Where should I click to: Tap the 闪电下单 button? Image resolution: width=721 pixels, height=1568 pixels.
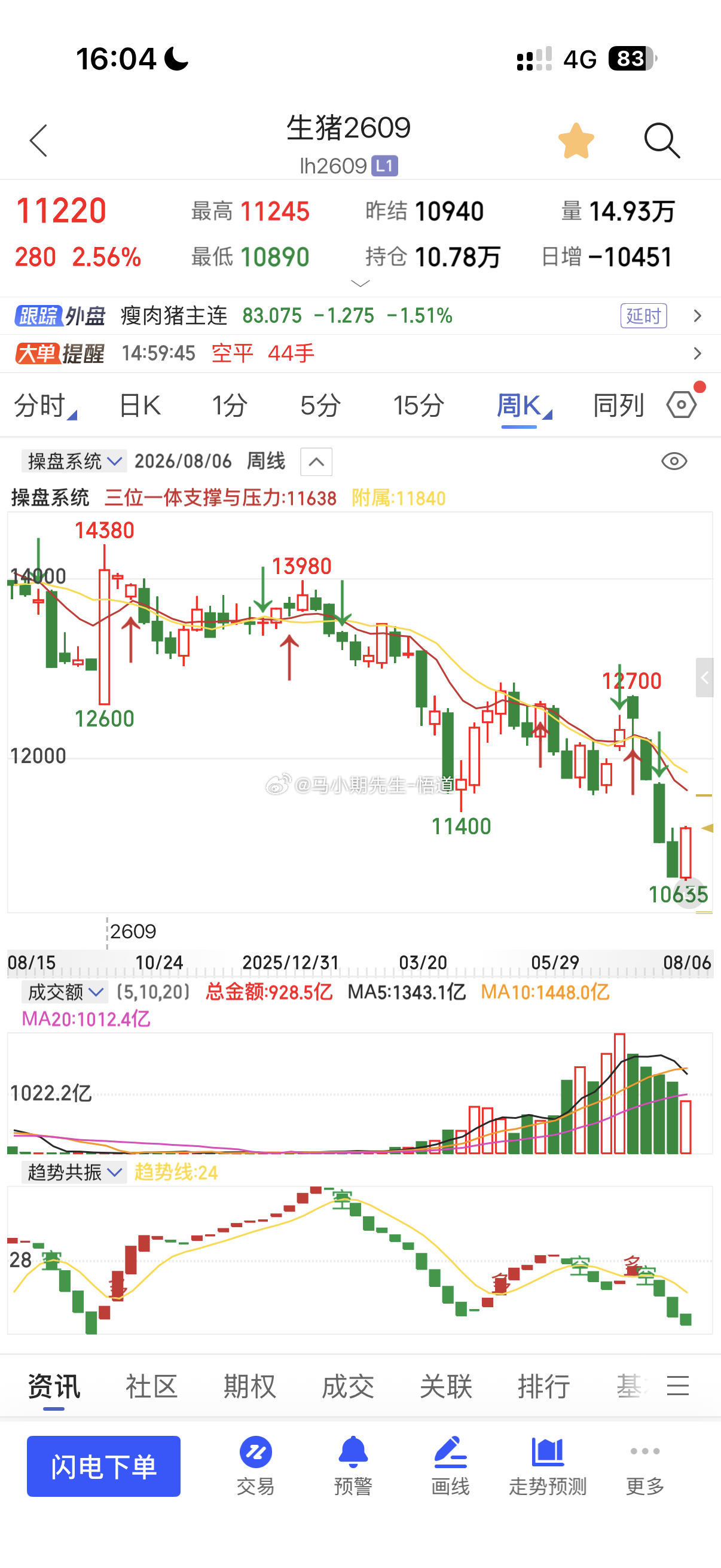103,1466
